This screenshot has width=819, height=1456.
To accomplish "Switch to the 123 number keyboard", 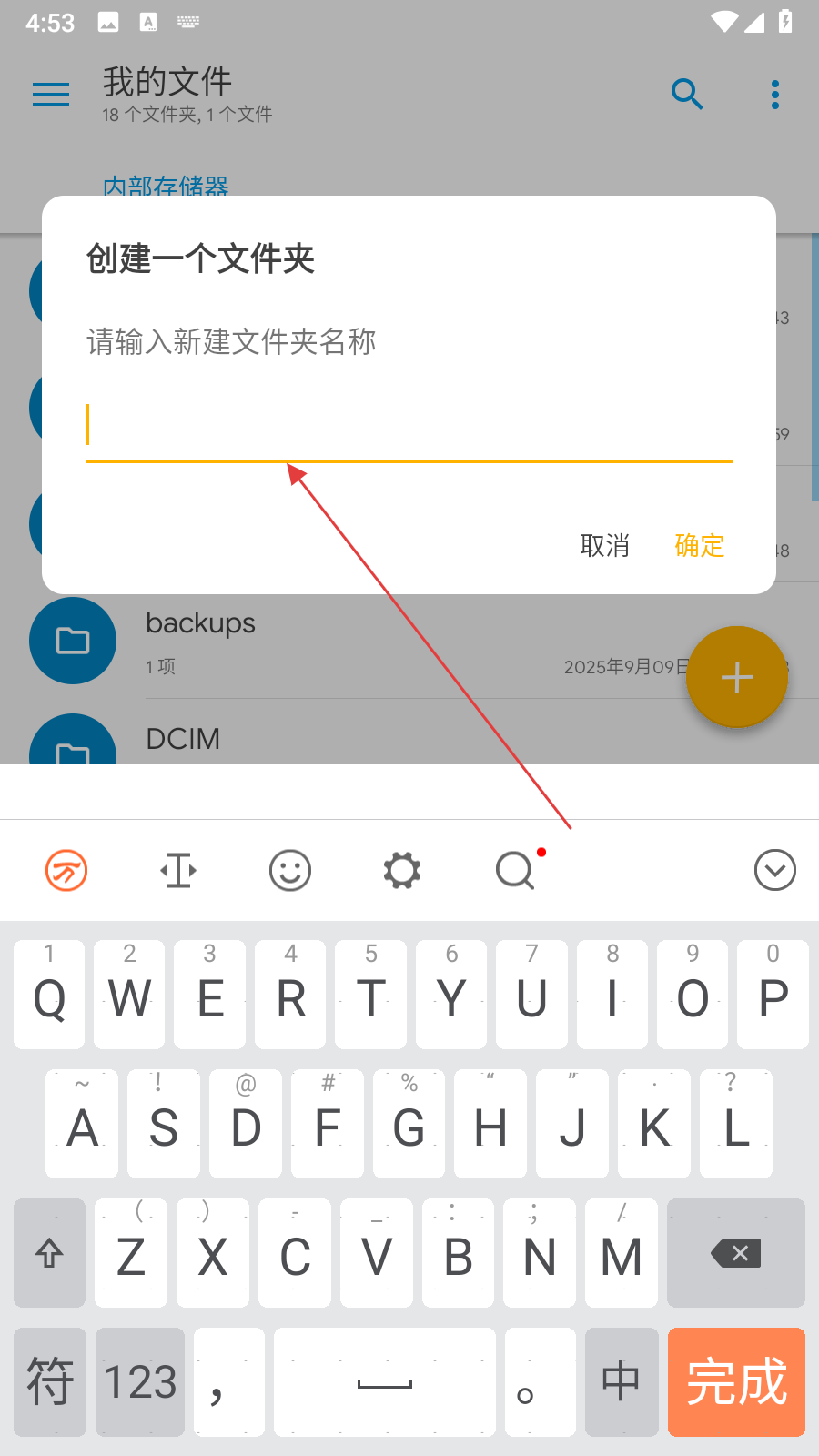I will tap(140, 1382).
